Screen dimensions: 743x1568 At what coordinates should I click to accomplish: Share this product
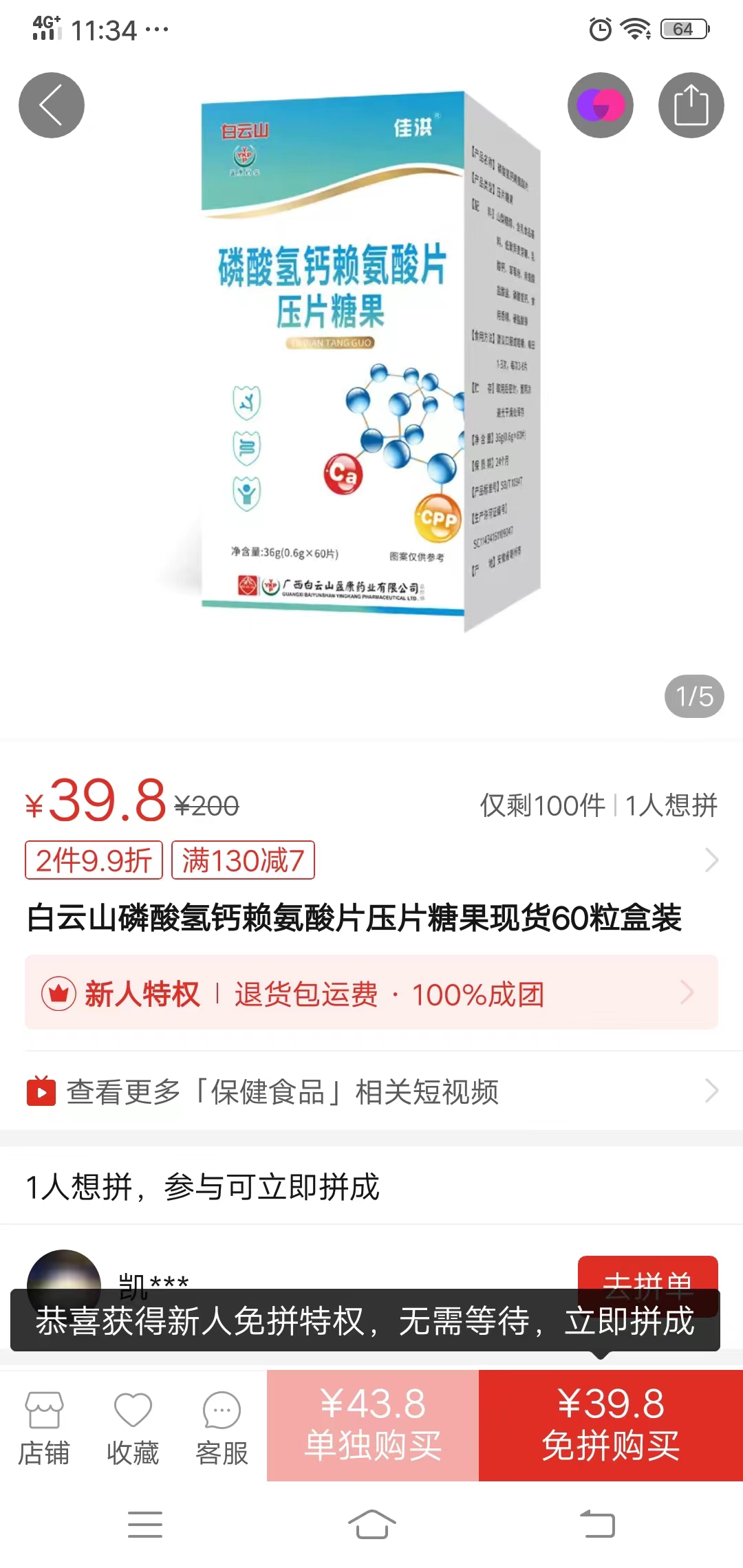click(x=691, y=105)
